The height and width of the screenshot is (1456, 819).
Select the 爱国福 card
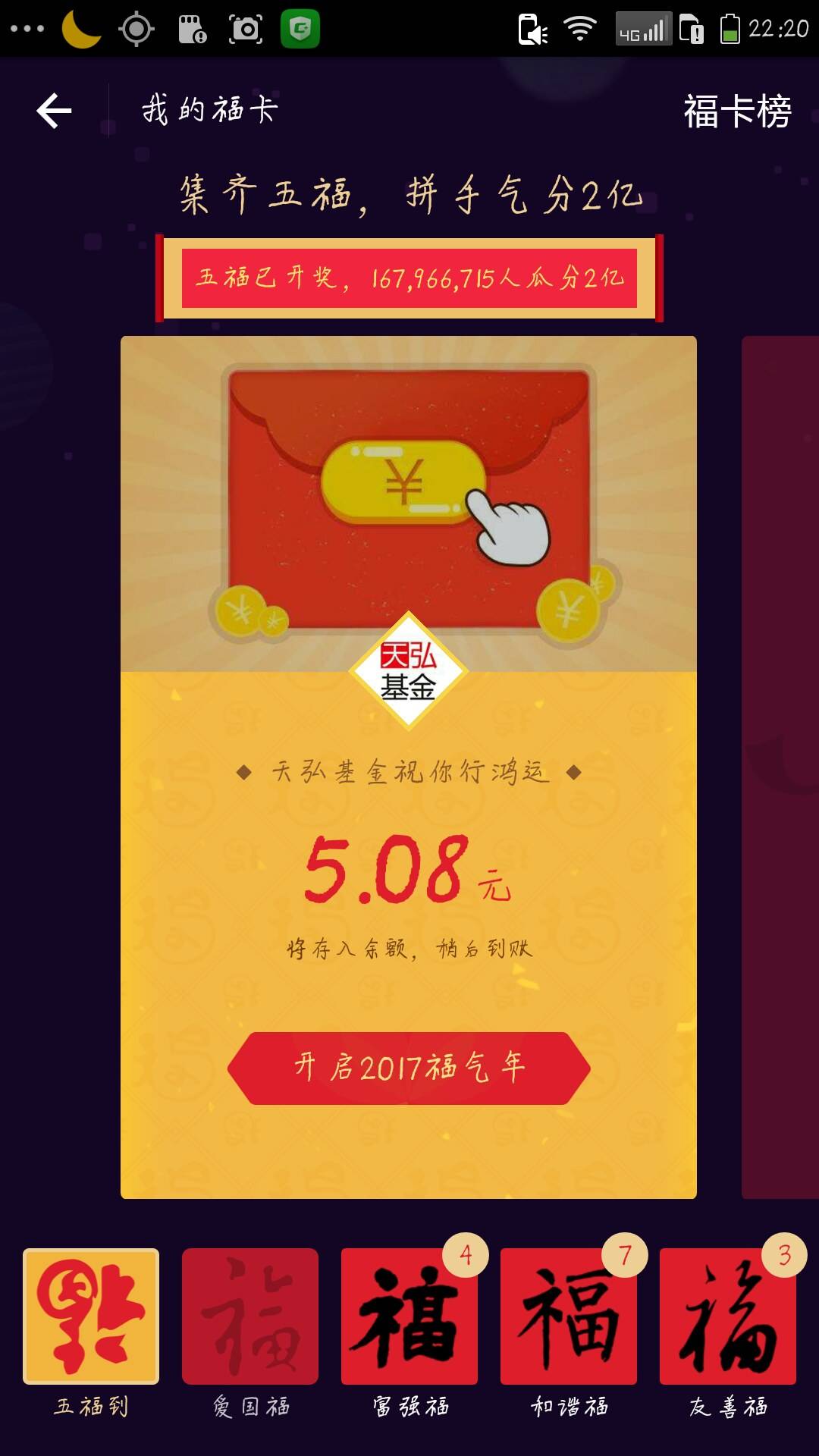pos(250,1316)
